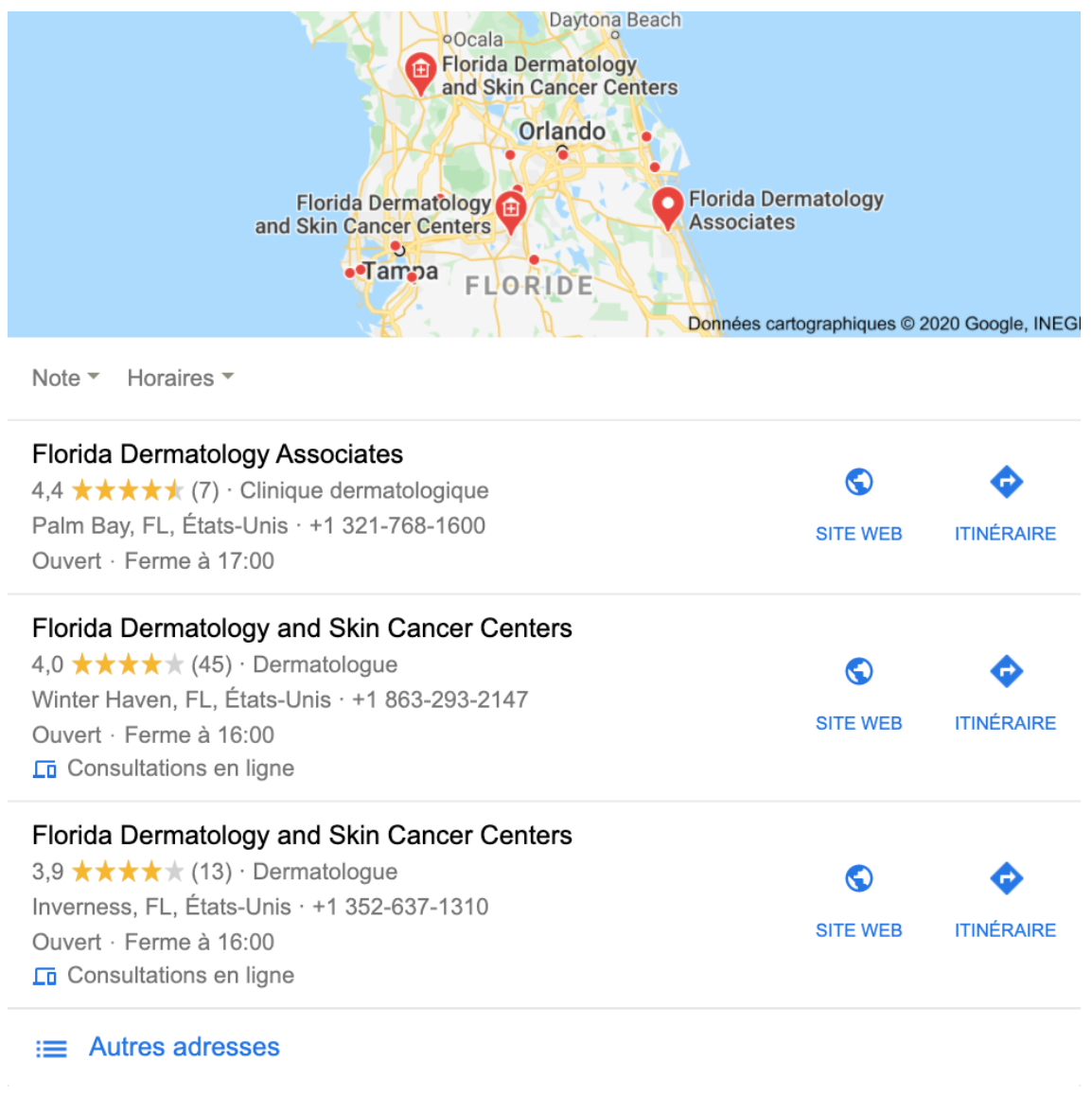The width and height of the screenshot is (1092, 1096).
Task: Open the Inverness dermatology listing
Action: (302, 836)
